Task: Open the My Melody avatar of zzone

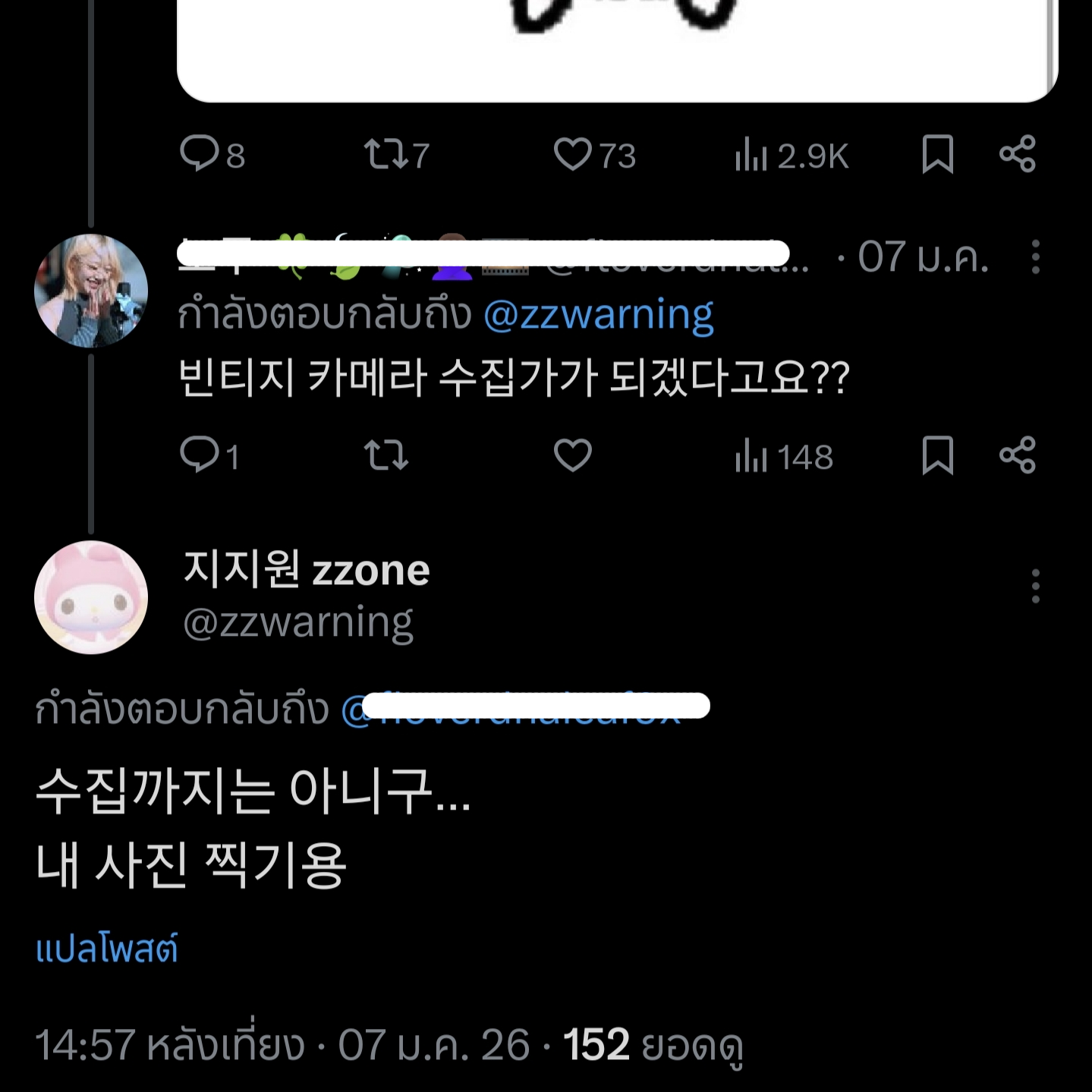Action: (x=91, y=597)
